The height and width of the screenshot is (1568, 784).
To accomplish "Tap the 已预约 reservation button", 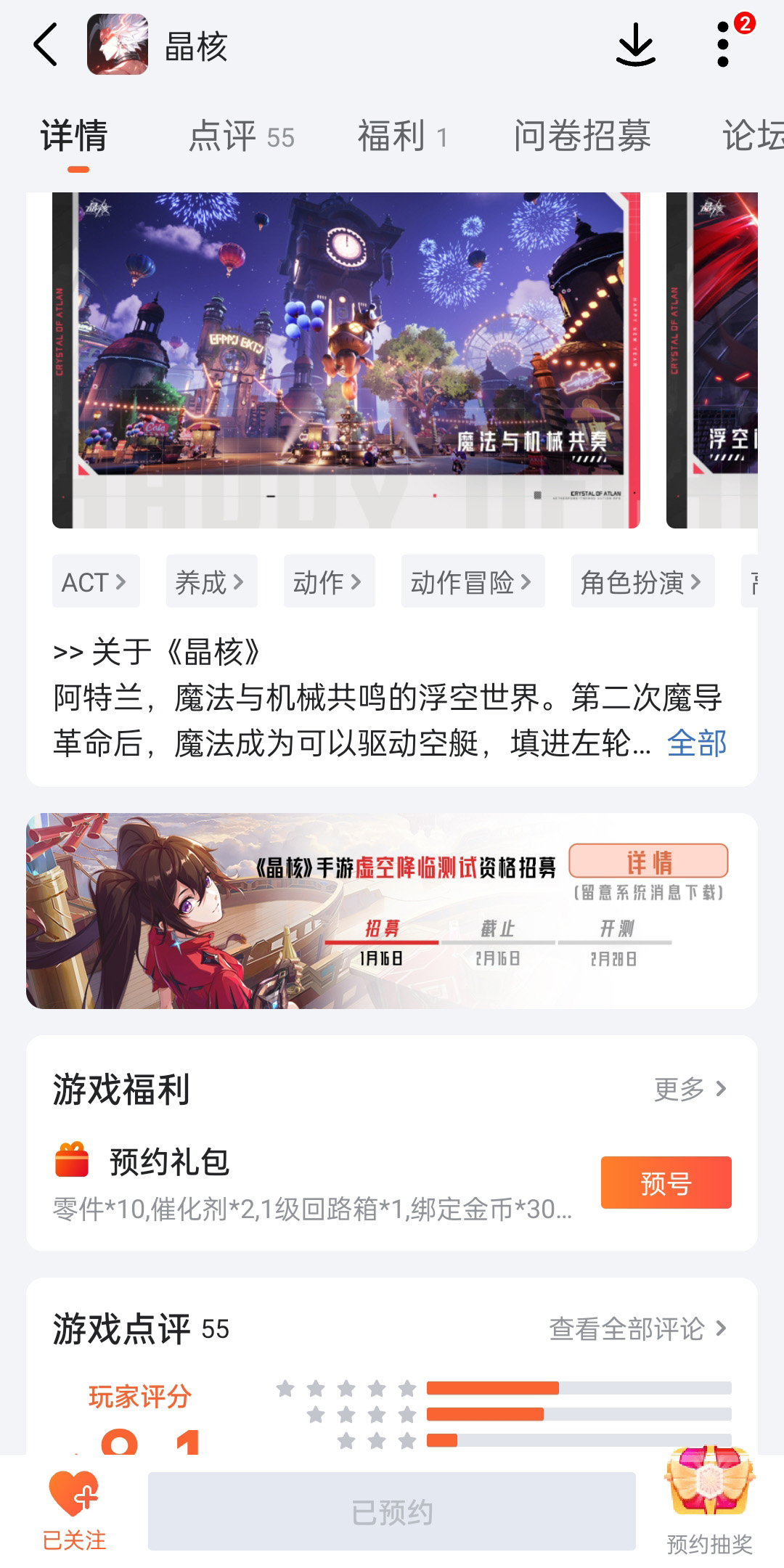I will [392, 1512].
